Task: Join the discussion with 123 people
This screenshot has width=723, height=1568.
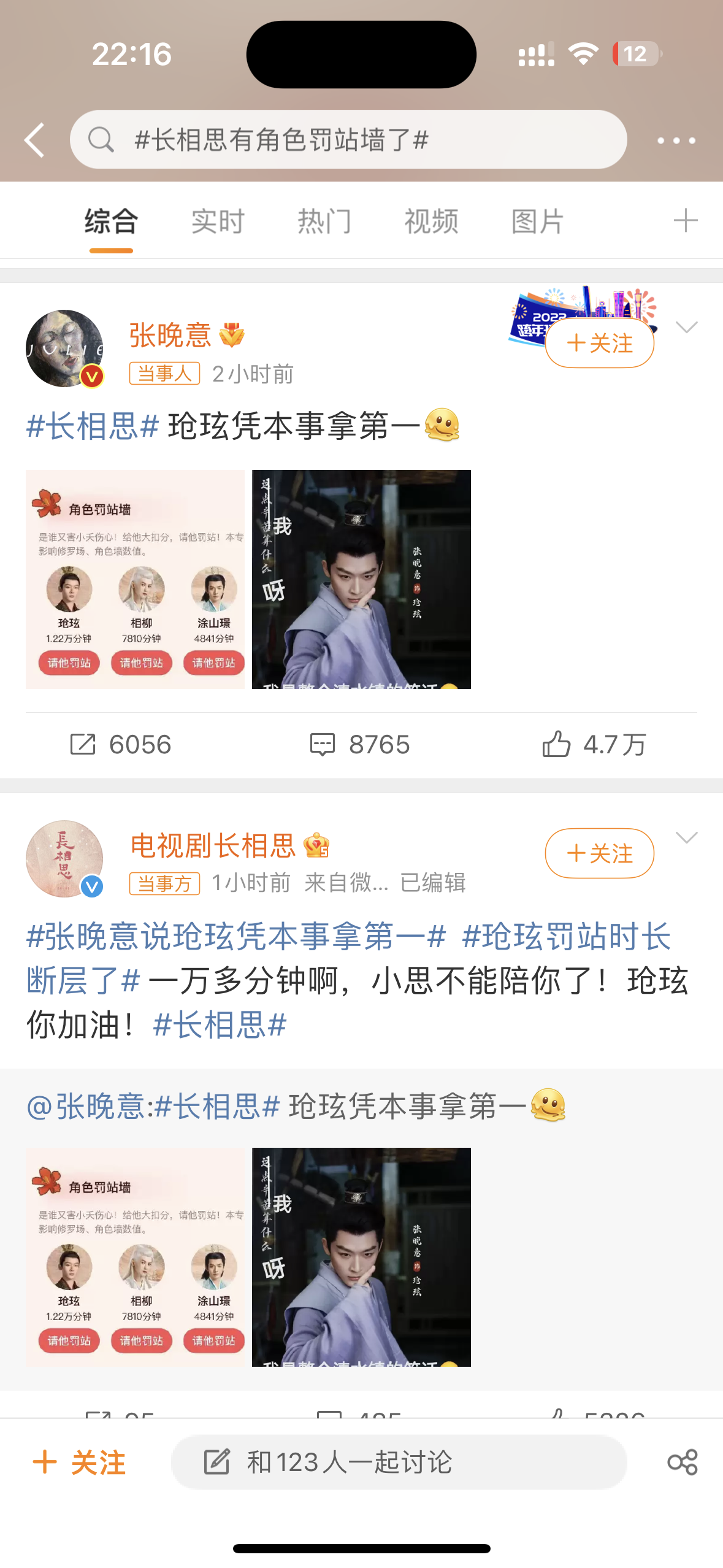Action: point(399,1462)
